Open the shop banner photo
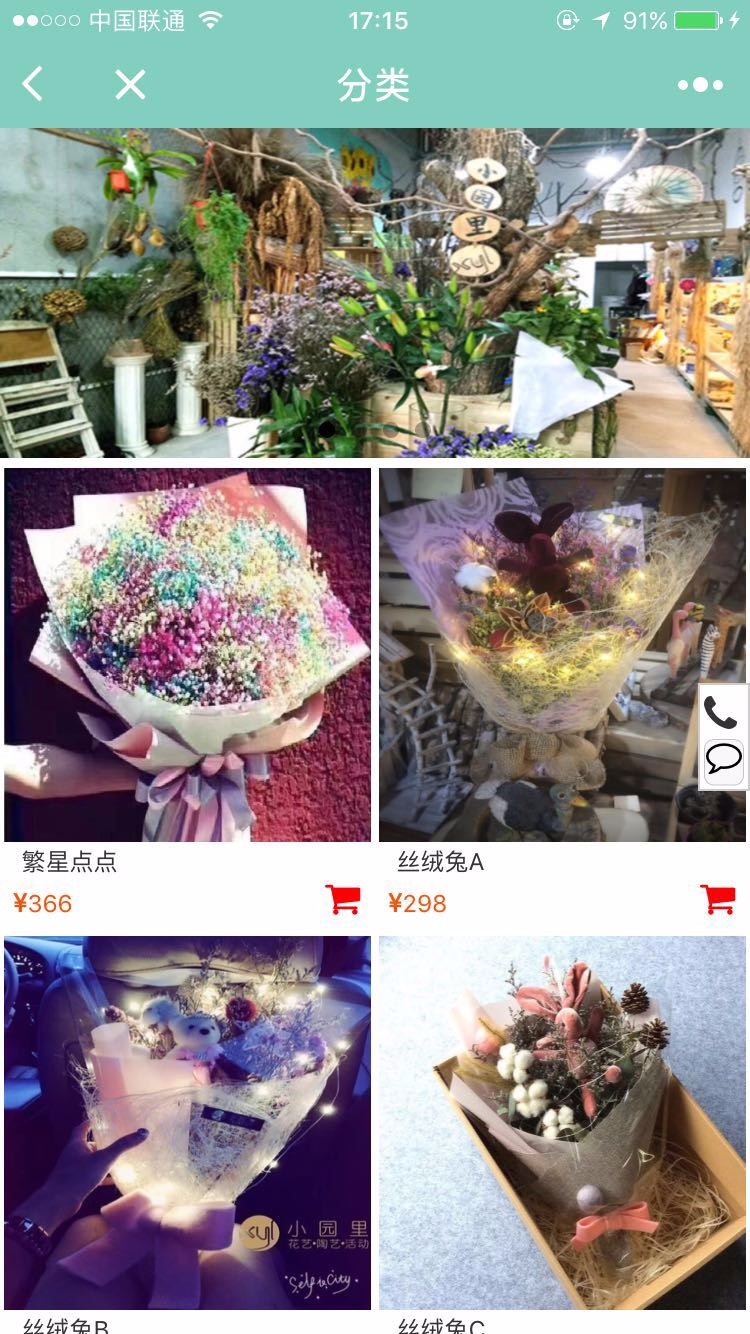The width and height of the screenshot is (750, 1334). 375,292
